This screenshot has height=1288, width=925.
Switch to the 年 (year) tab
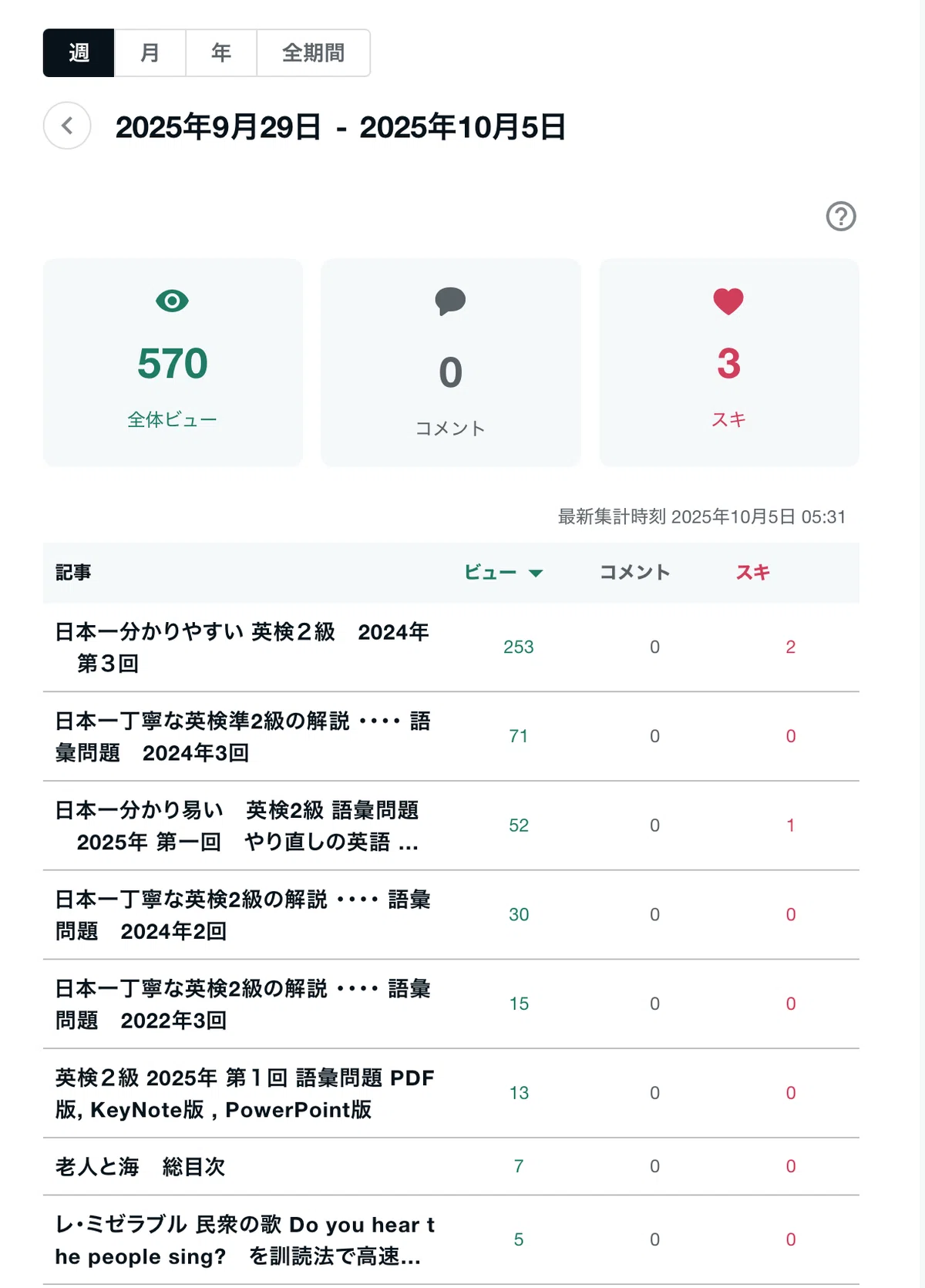[221, 53]
